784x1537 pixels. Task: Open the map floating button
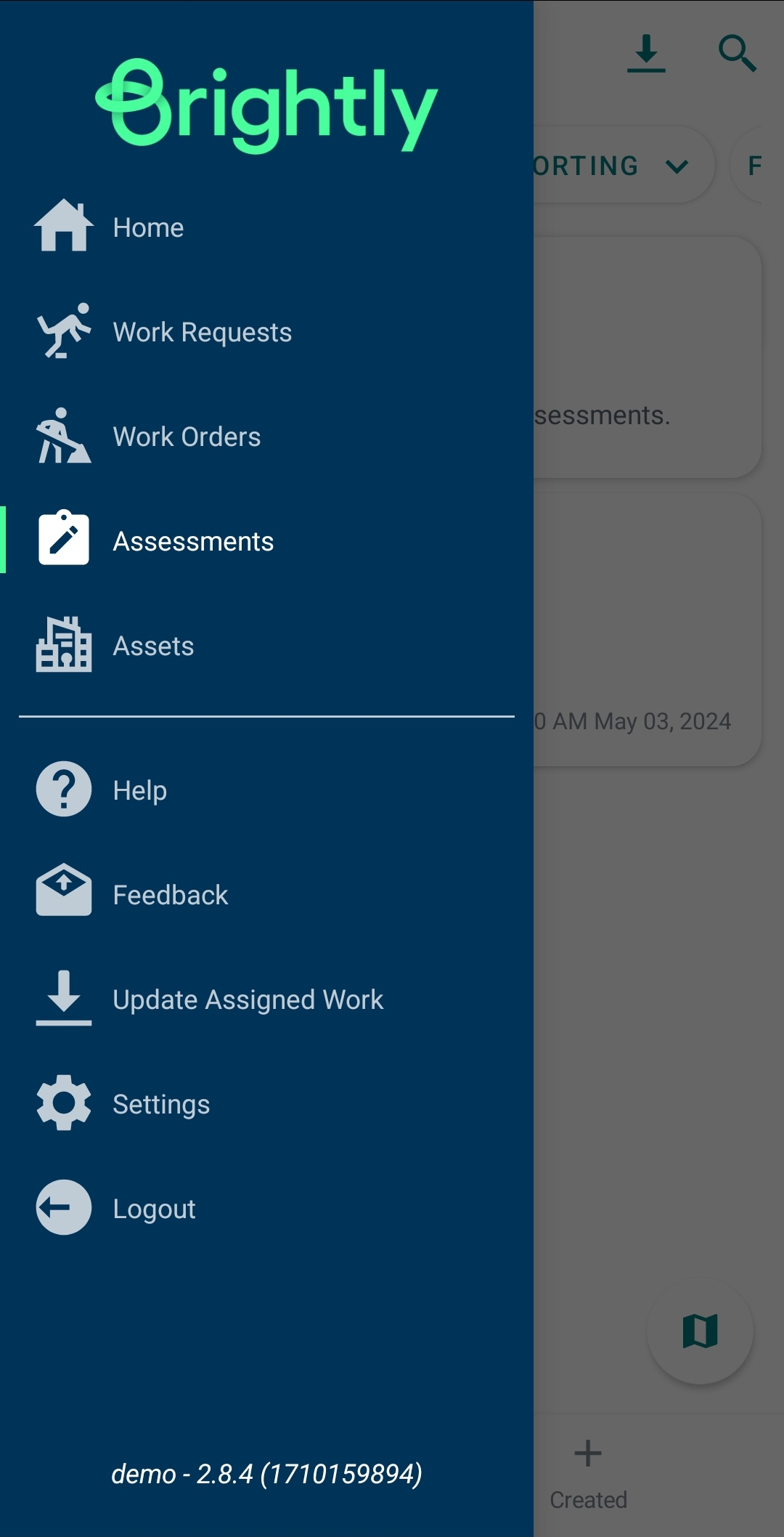(x=700, y=1331)
